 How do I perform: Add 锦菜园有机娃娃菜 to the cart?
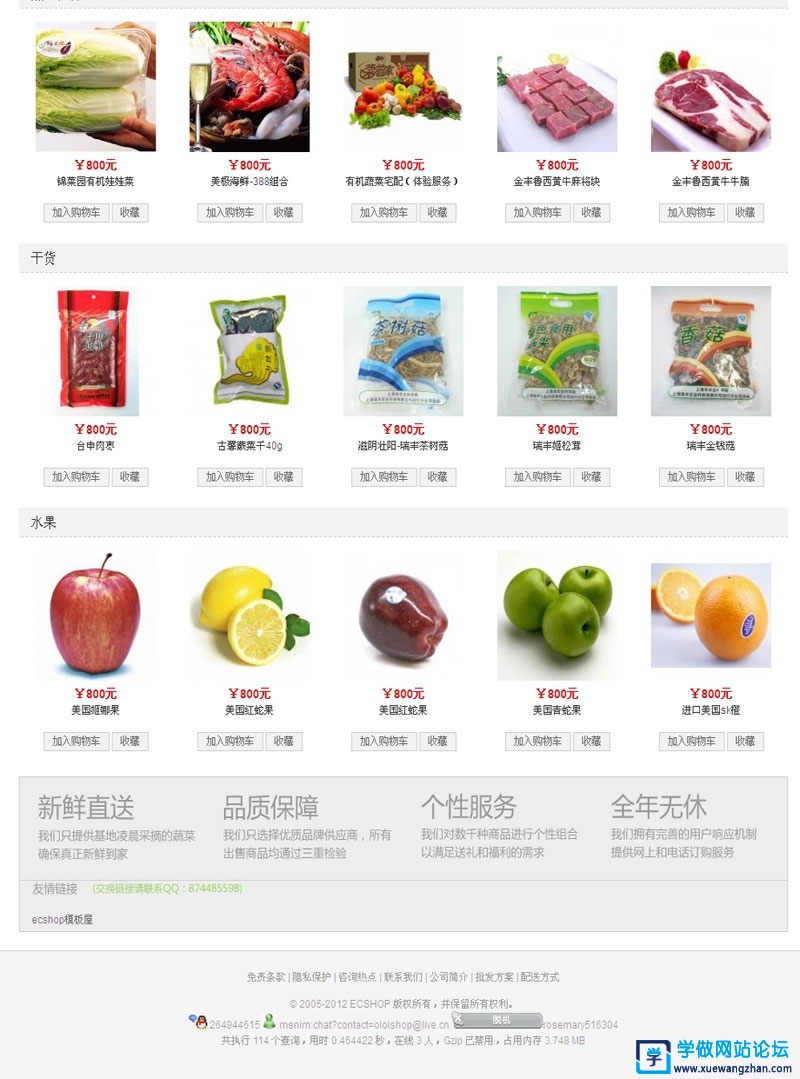tap(76, 212)
